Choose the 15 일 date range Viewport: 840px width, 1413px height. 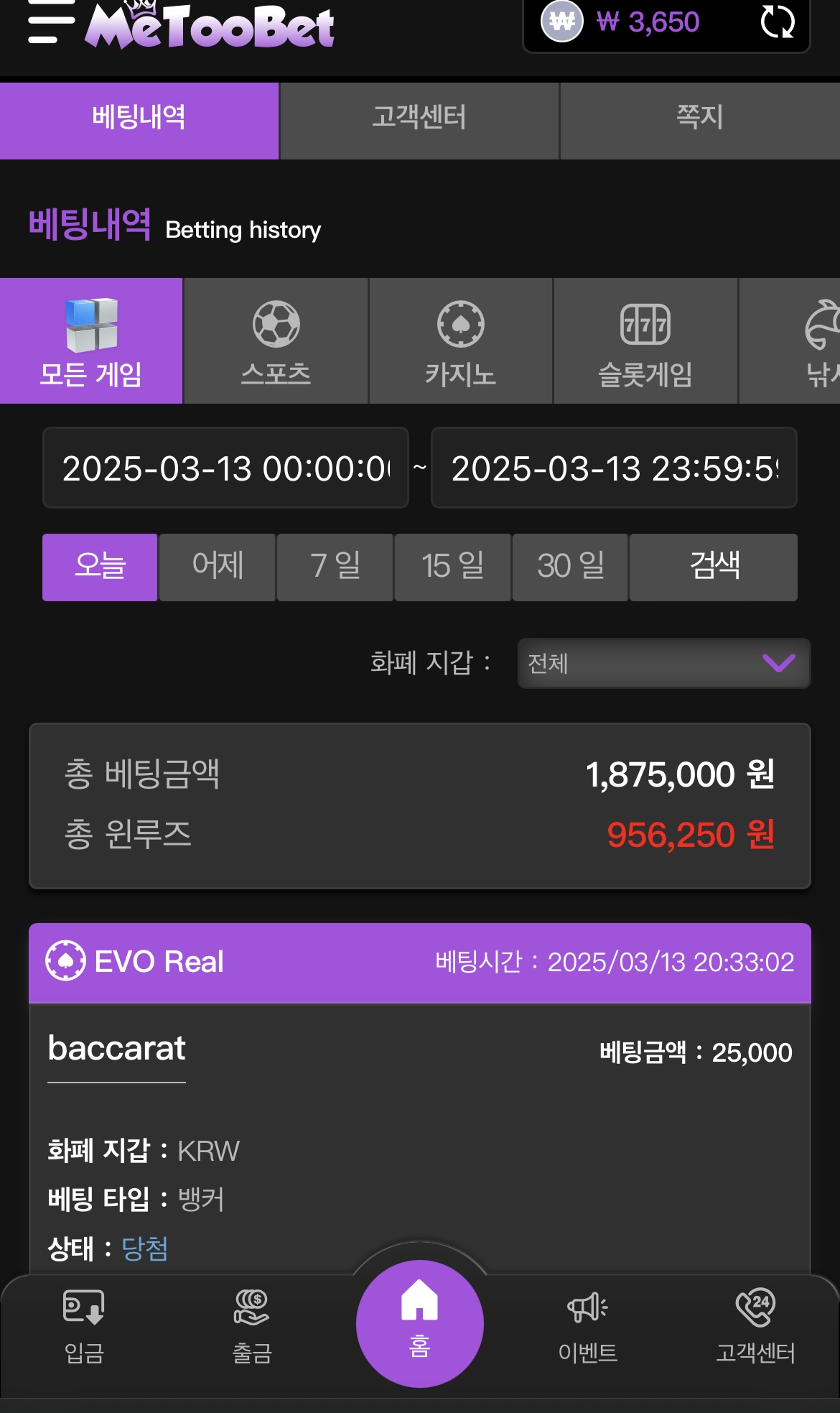coord(453,567)
